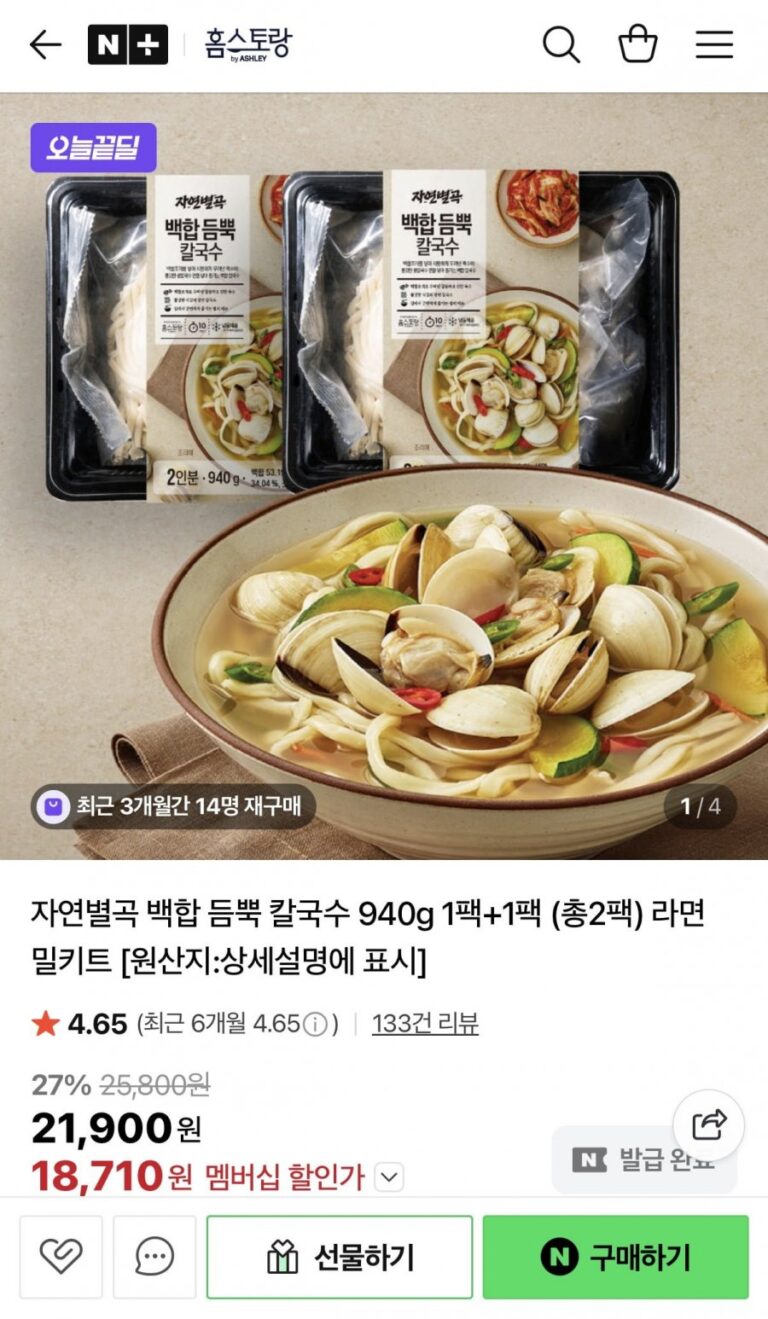Open the search icon
This screenshot has width=768, height=1319.
coord(561,45)
